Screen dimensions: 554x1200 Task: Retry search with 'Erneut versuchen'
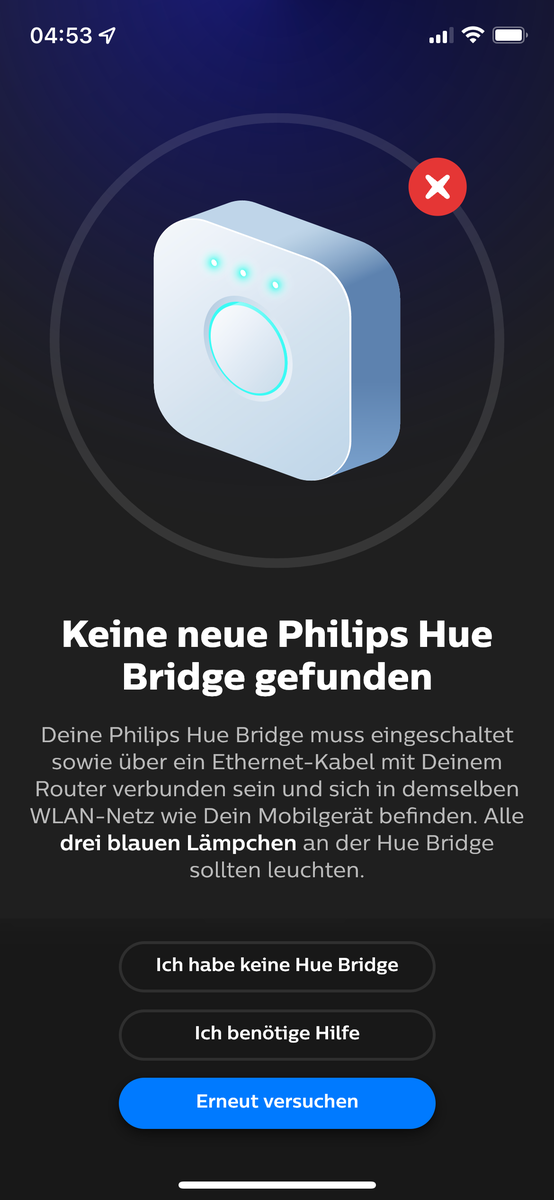point(277,1102)
